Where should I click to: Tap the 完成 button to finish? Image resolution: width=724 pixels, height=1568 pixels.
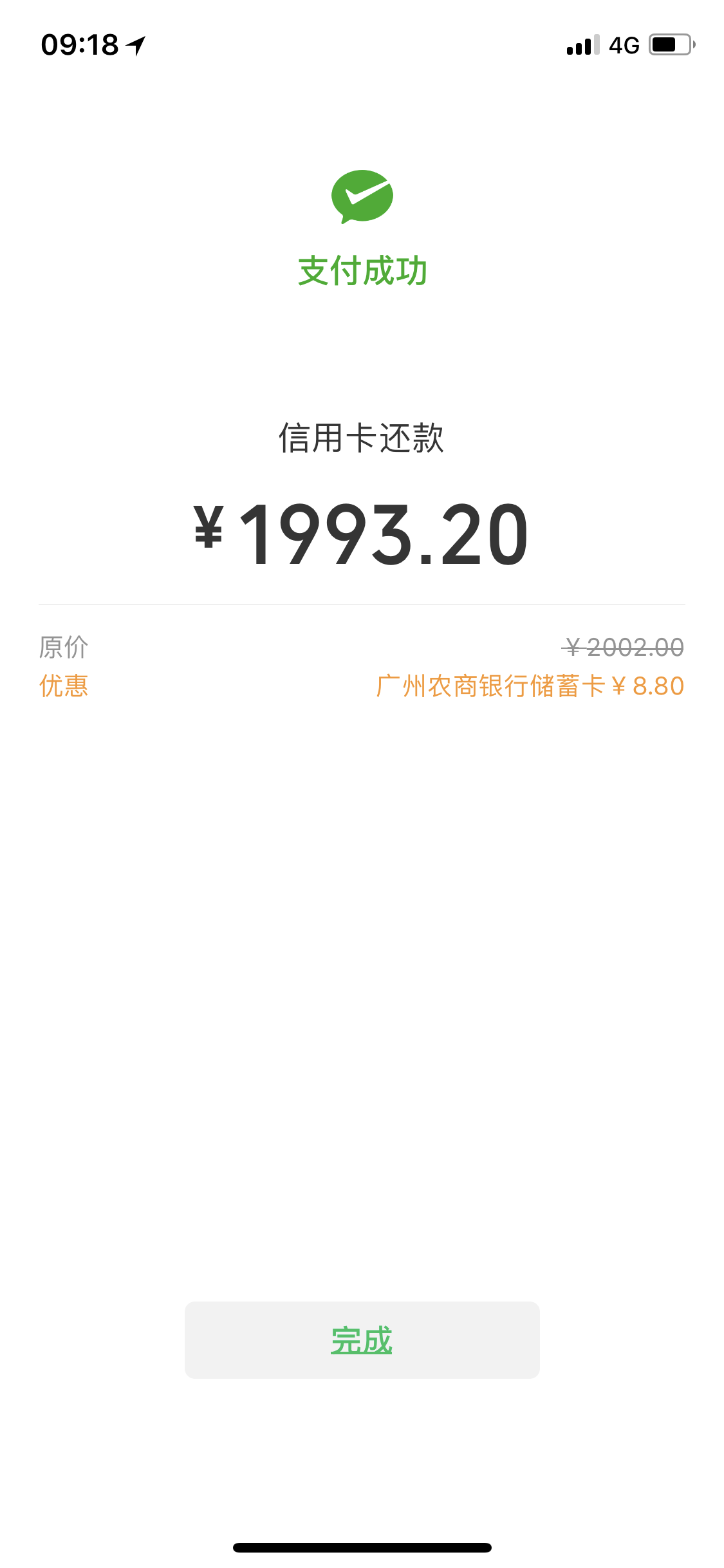click(x=362, y=1340)
